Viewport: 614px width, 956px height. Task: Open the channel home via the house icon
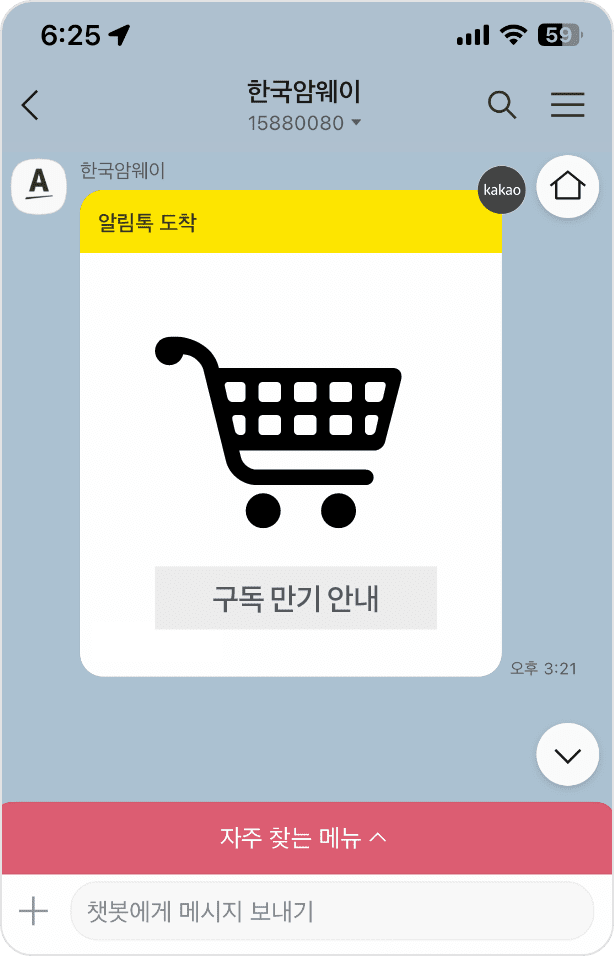(567, 186)
